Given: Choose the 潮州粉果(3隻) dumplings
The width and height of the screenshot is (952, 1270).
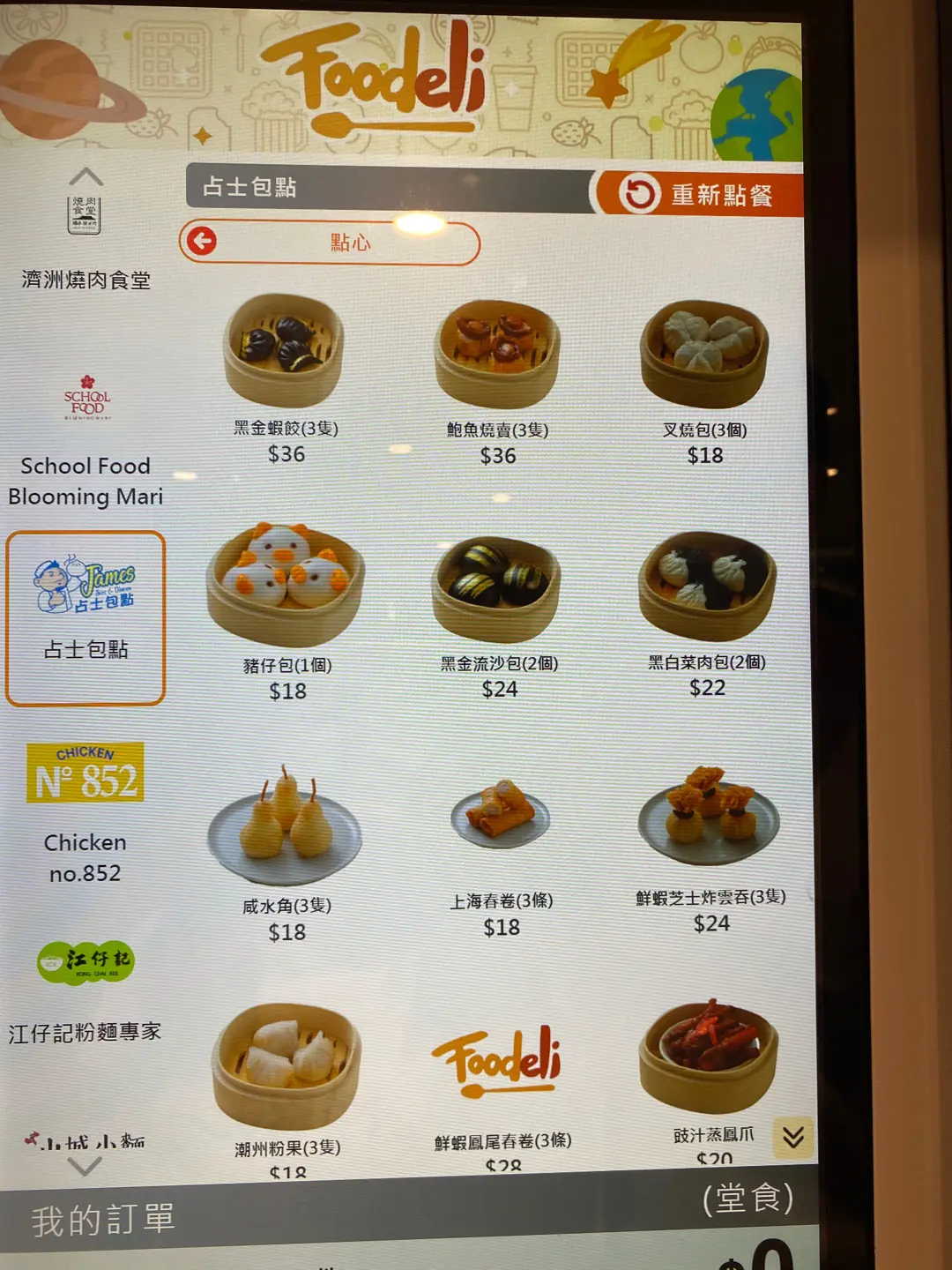Looking at the screenshot, I should click(x=286, y=1086).
